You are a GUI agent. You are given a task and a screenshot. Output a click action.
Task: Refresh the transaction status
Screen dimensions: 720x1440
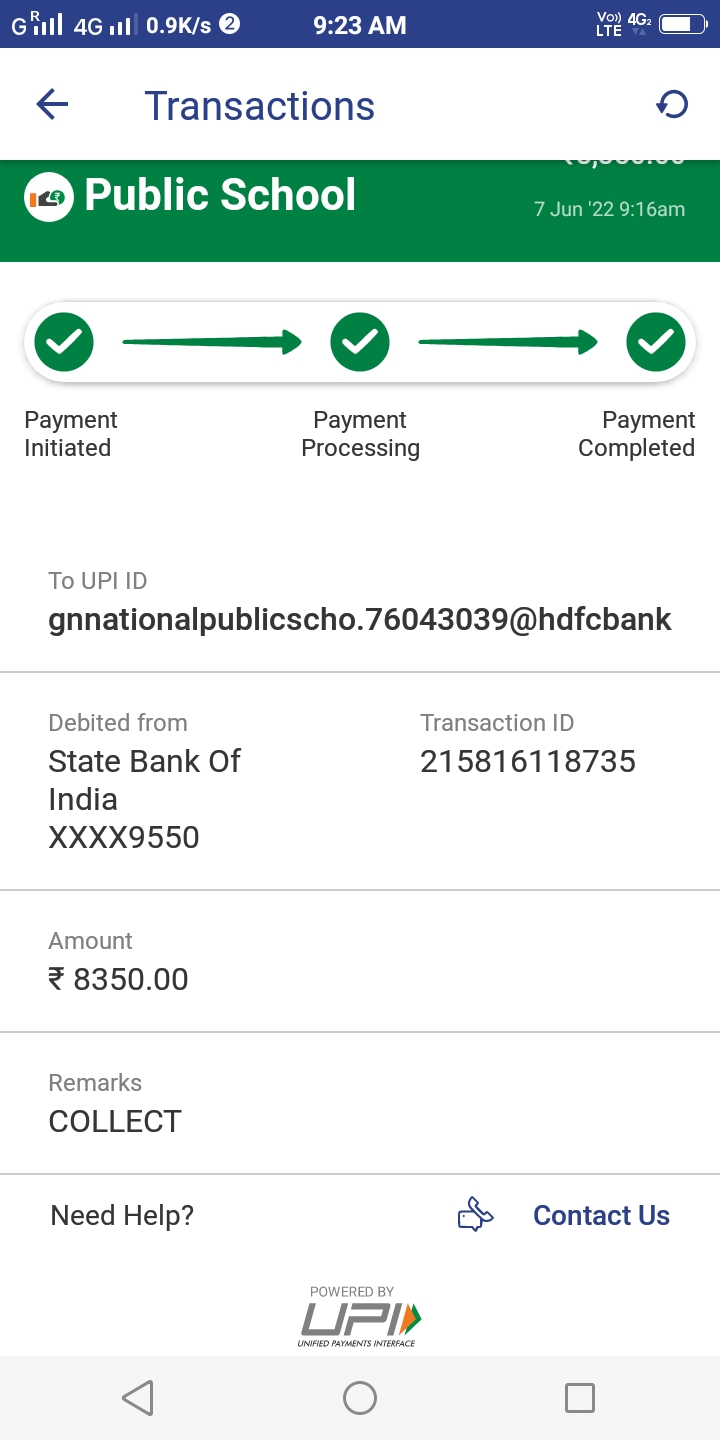tap(672, 104)
